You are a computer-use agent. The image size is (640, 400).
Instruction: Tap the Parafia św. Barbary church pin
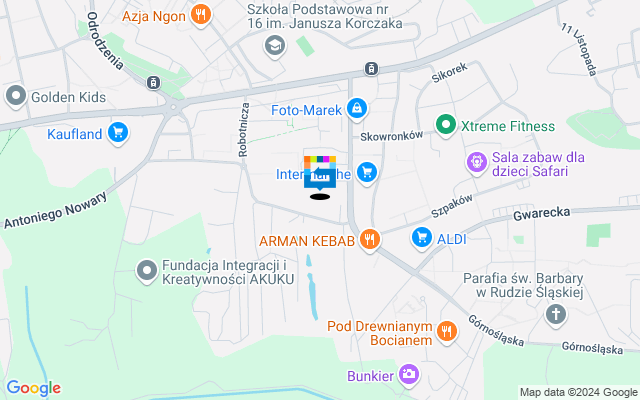(556, 315)
